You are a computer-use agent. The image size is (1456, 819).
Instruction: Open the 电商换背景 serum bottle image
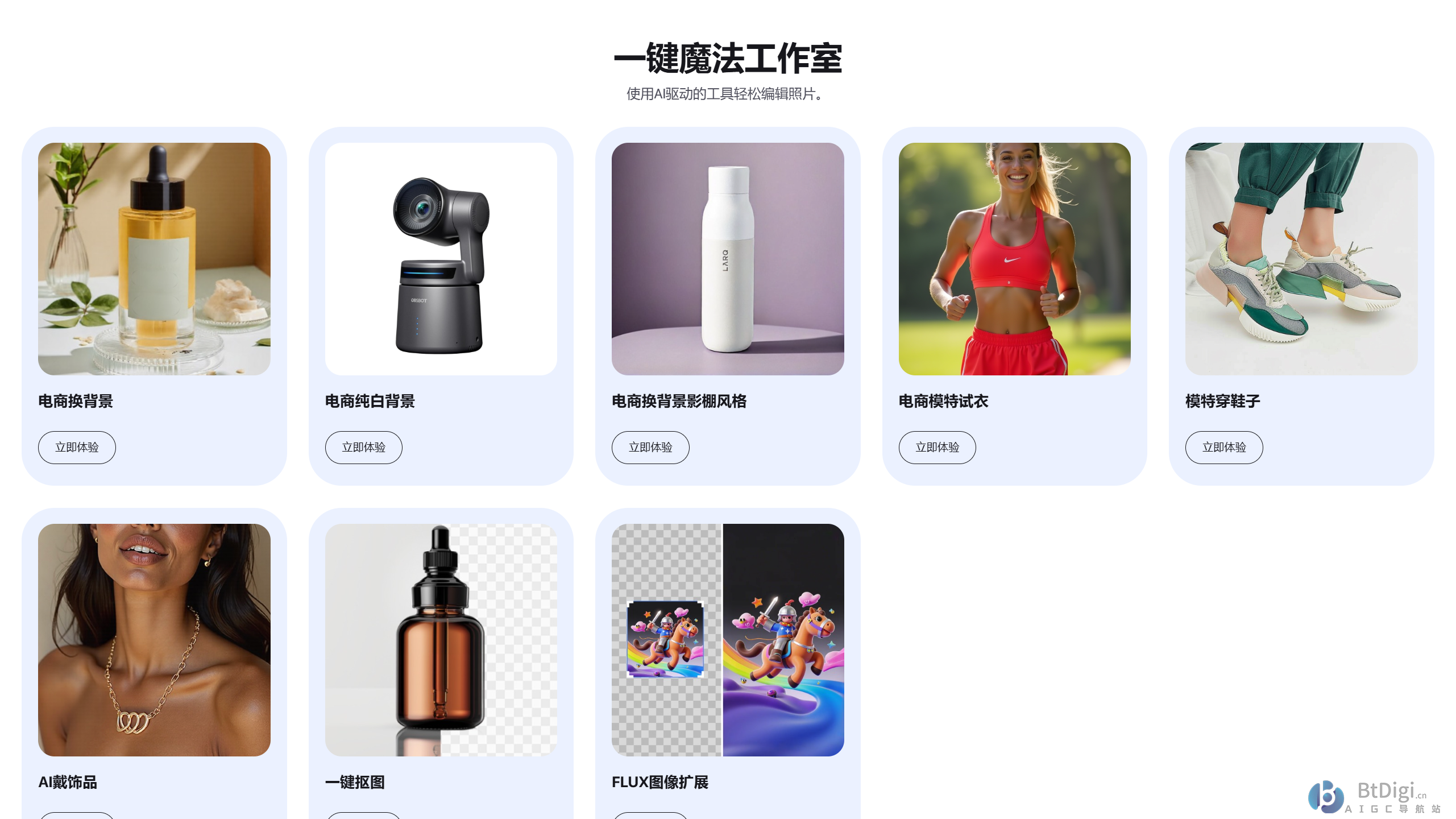pos(154,259)
